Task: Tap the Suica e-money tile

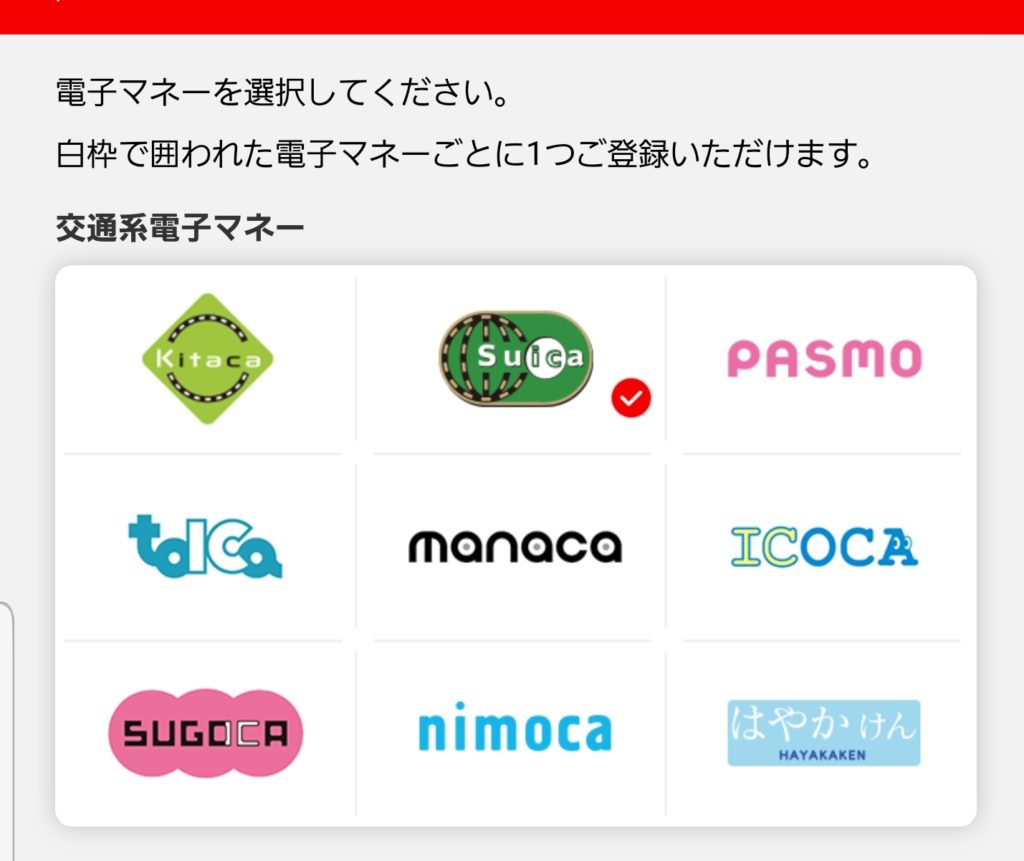Action: pos(516,358)
